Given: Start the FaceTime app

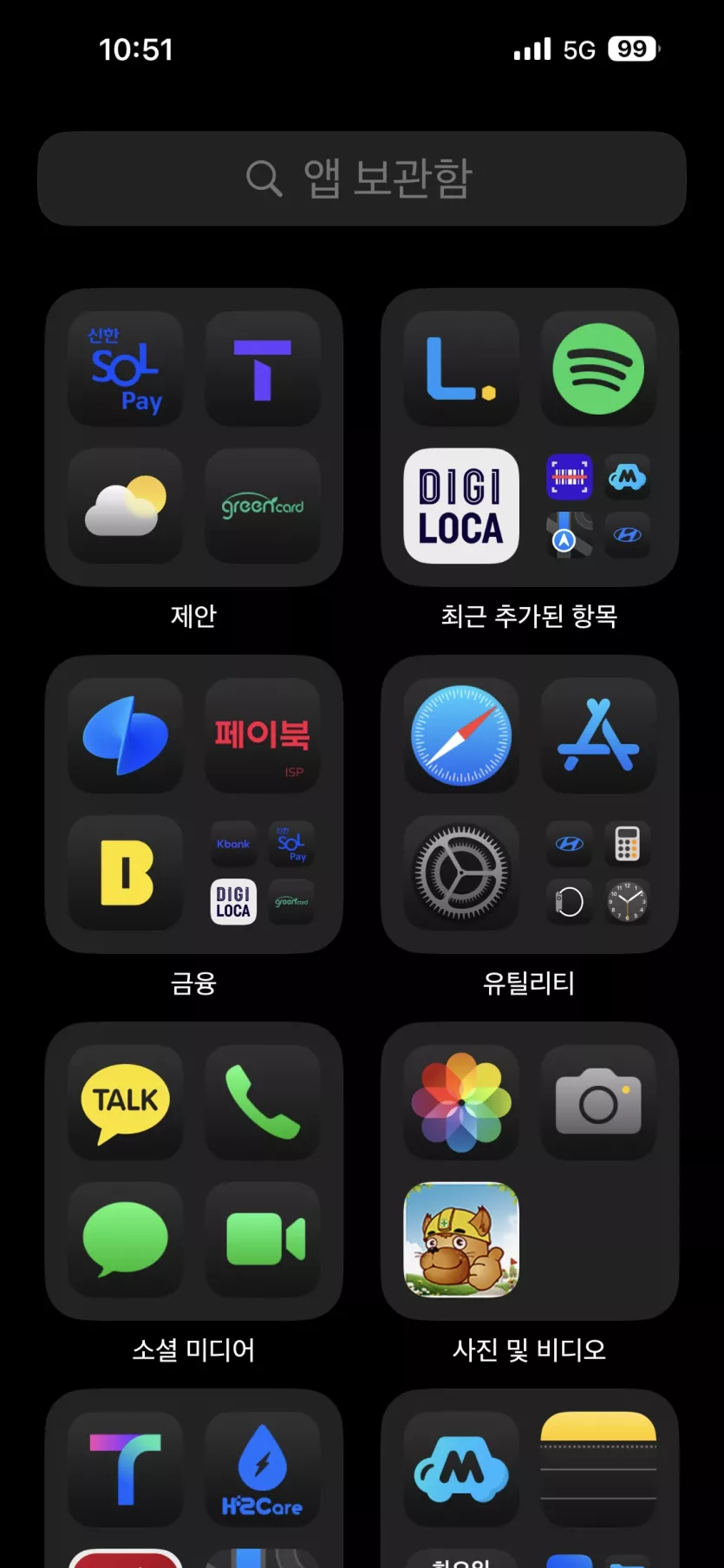Looking at the screenshot, I should pyautogui.click(x=263, y=1239).
